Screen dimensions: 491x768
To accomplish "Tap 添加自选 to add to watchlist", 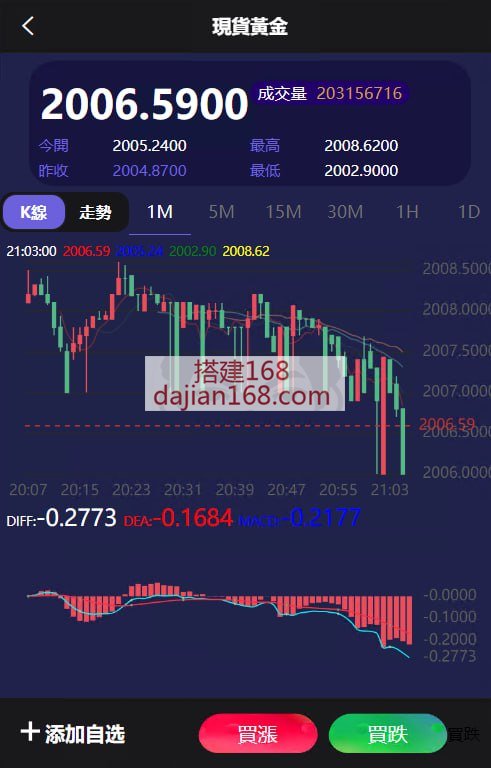I will [x=73, y=734].
